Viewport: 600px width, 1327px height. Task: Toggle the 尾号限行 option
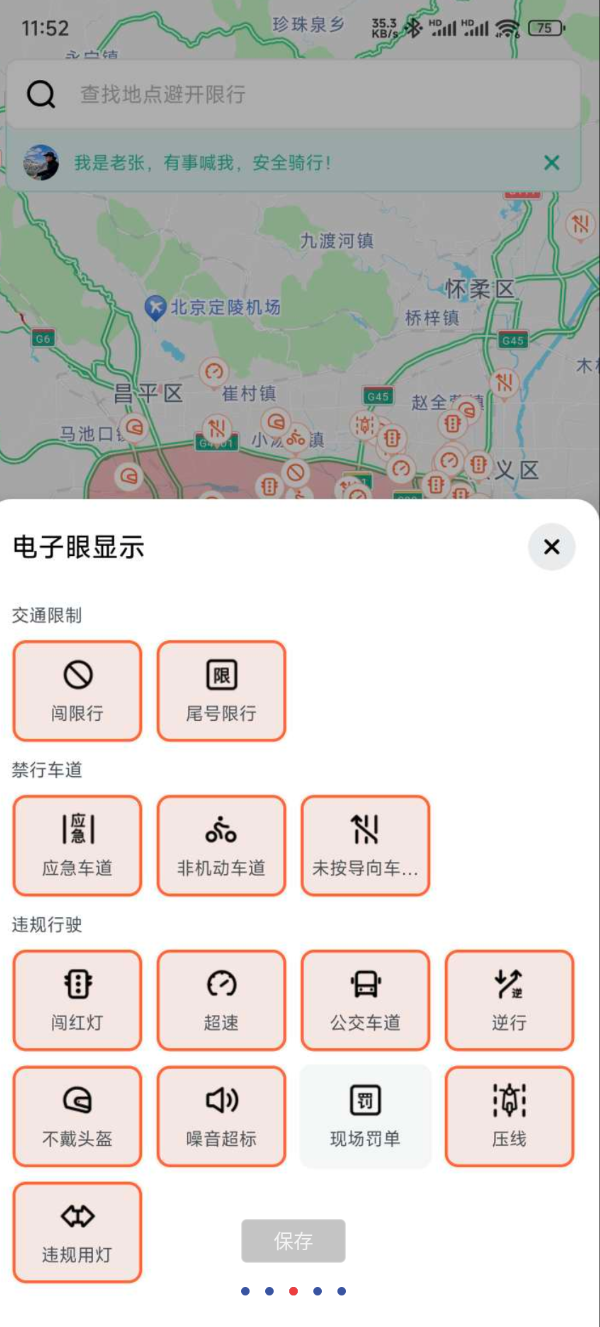(221, 691)
